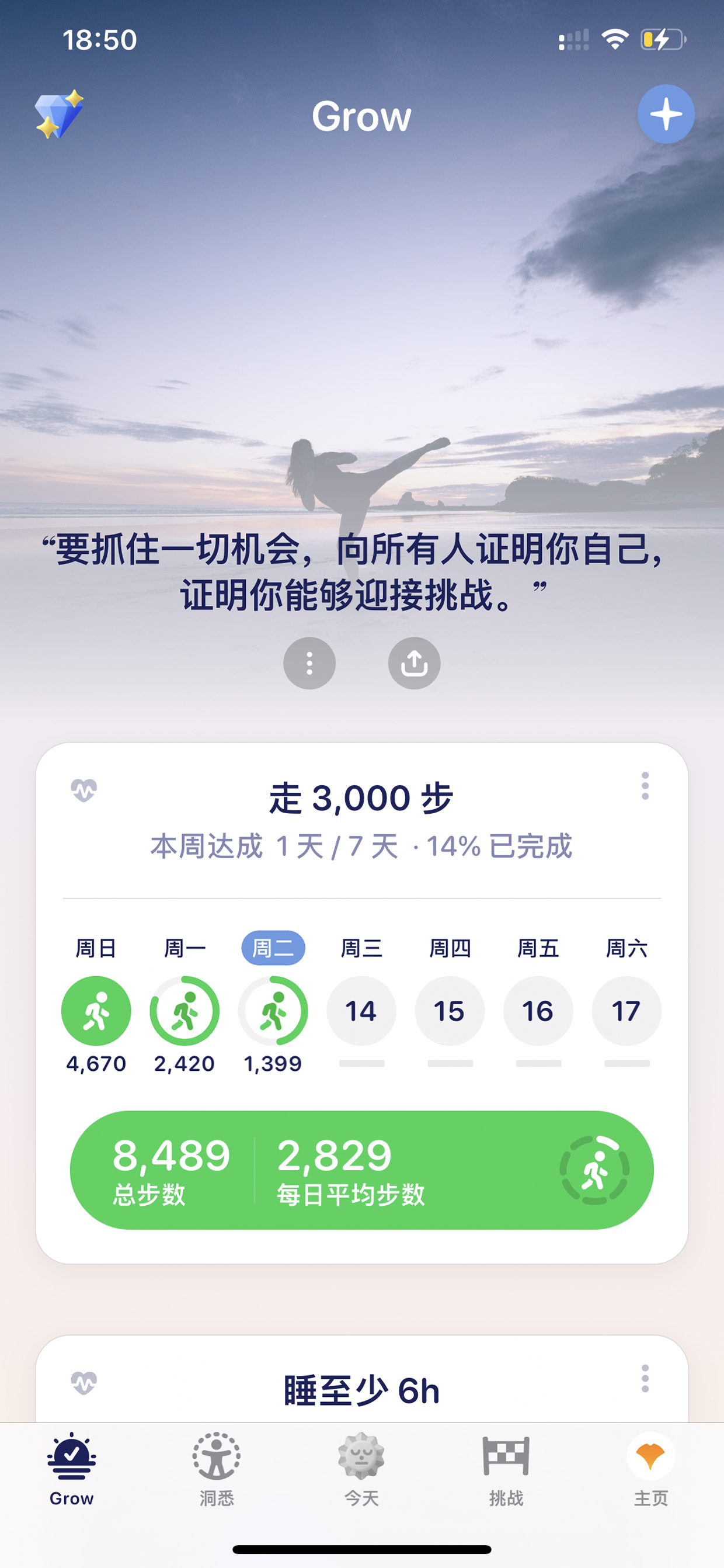Switch to the 主页 tab

pyautogui.click(x=651, y=1469)
